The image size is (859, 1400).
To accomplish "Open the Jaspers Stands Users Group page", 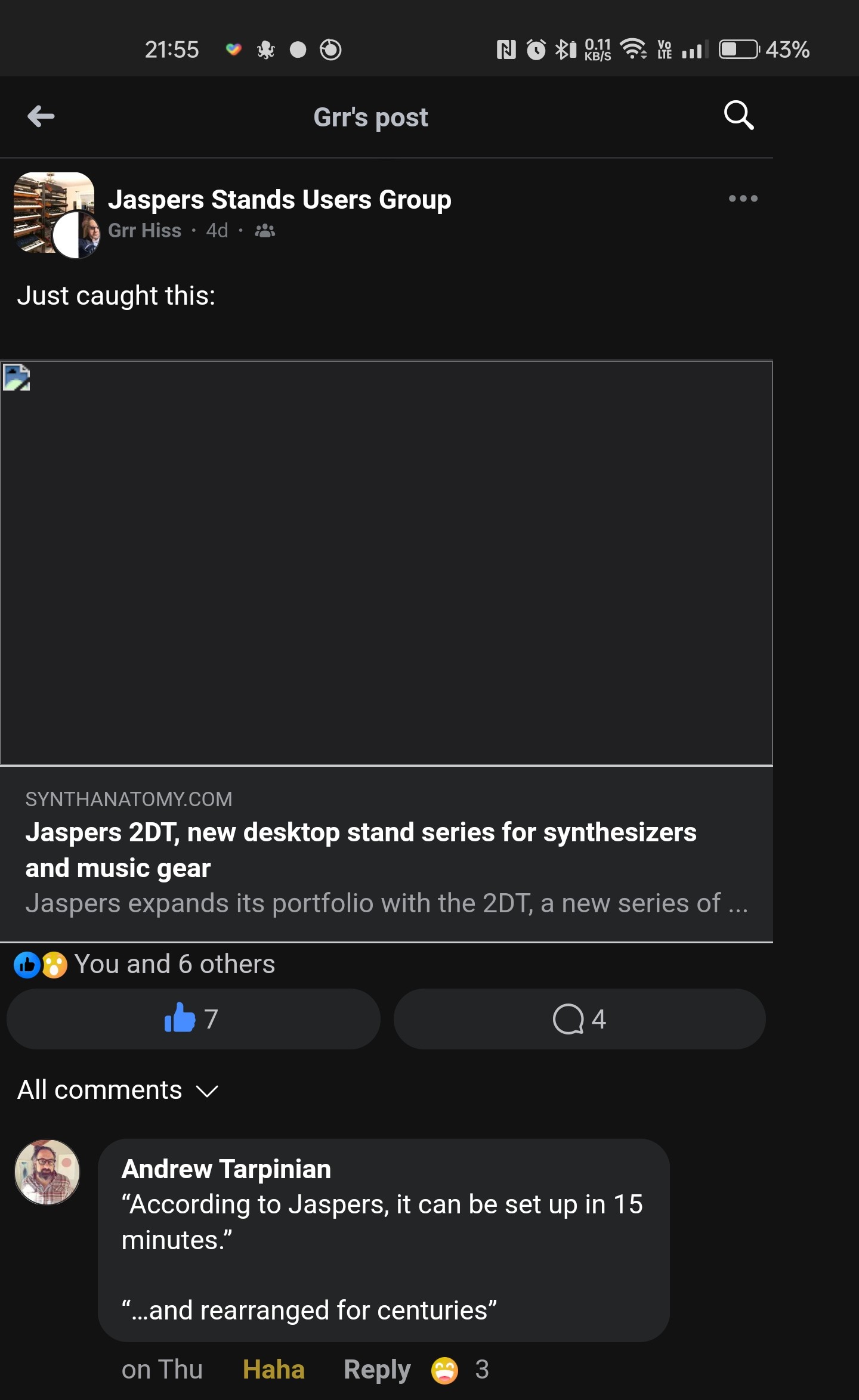I will pyautogui.click(x=279, y=199).
